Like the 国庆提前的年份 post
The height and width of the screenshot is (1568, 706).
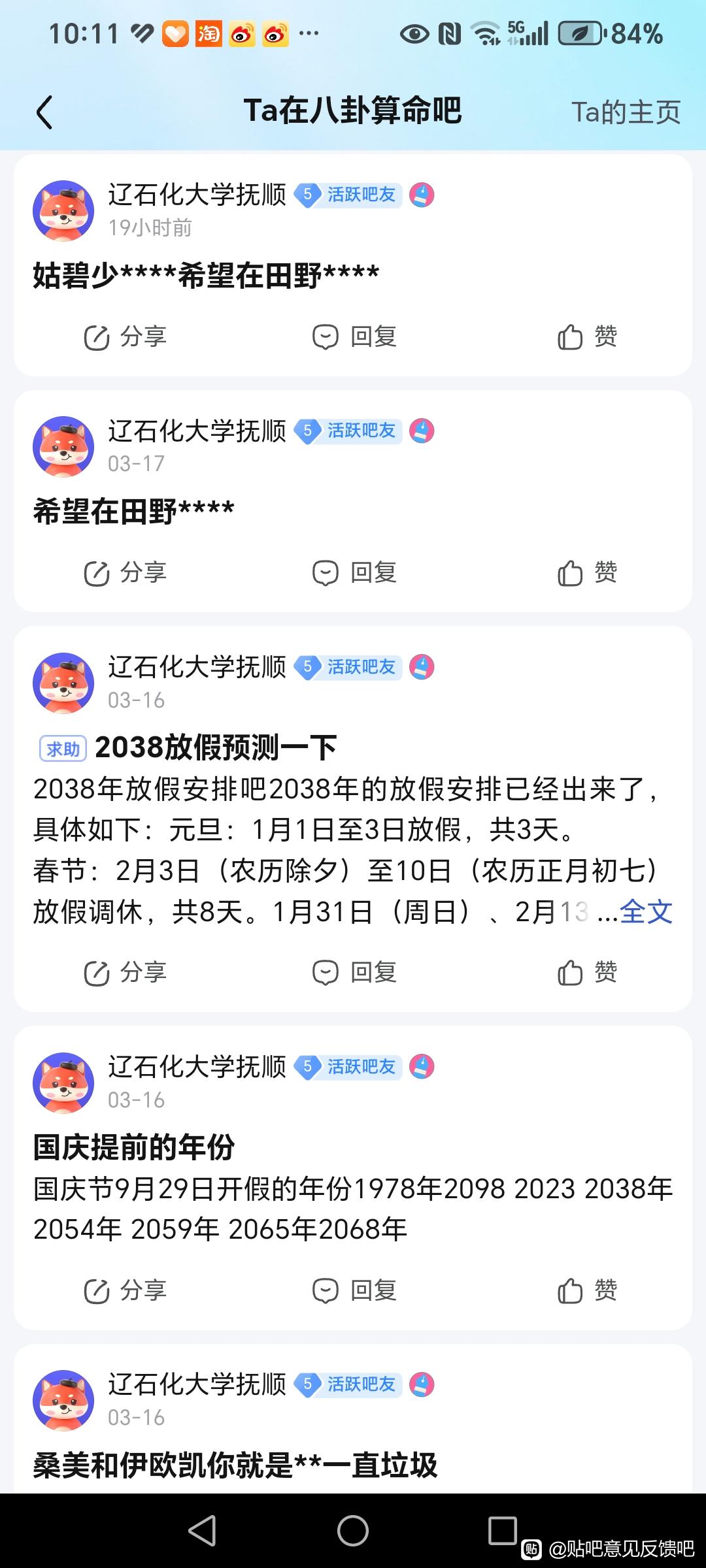(x=587, y=1291)
